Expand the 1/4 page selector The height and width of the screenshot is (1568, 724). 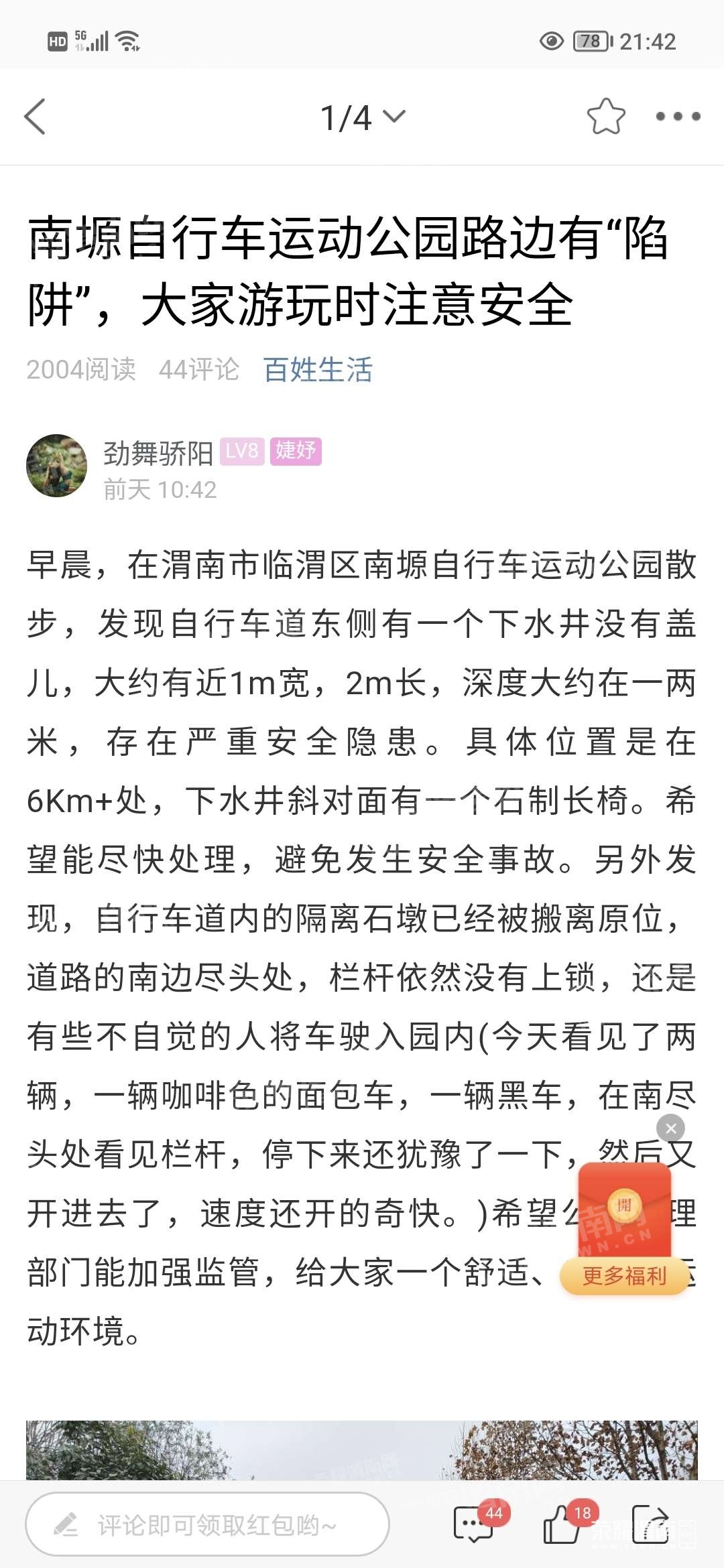pyautogui.click(x=363, y=117)
